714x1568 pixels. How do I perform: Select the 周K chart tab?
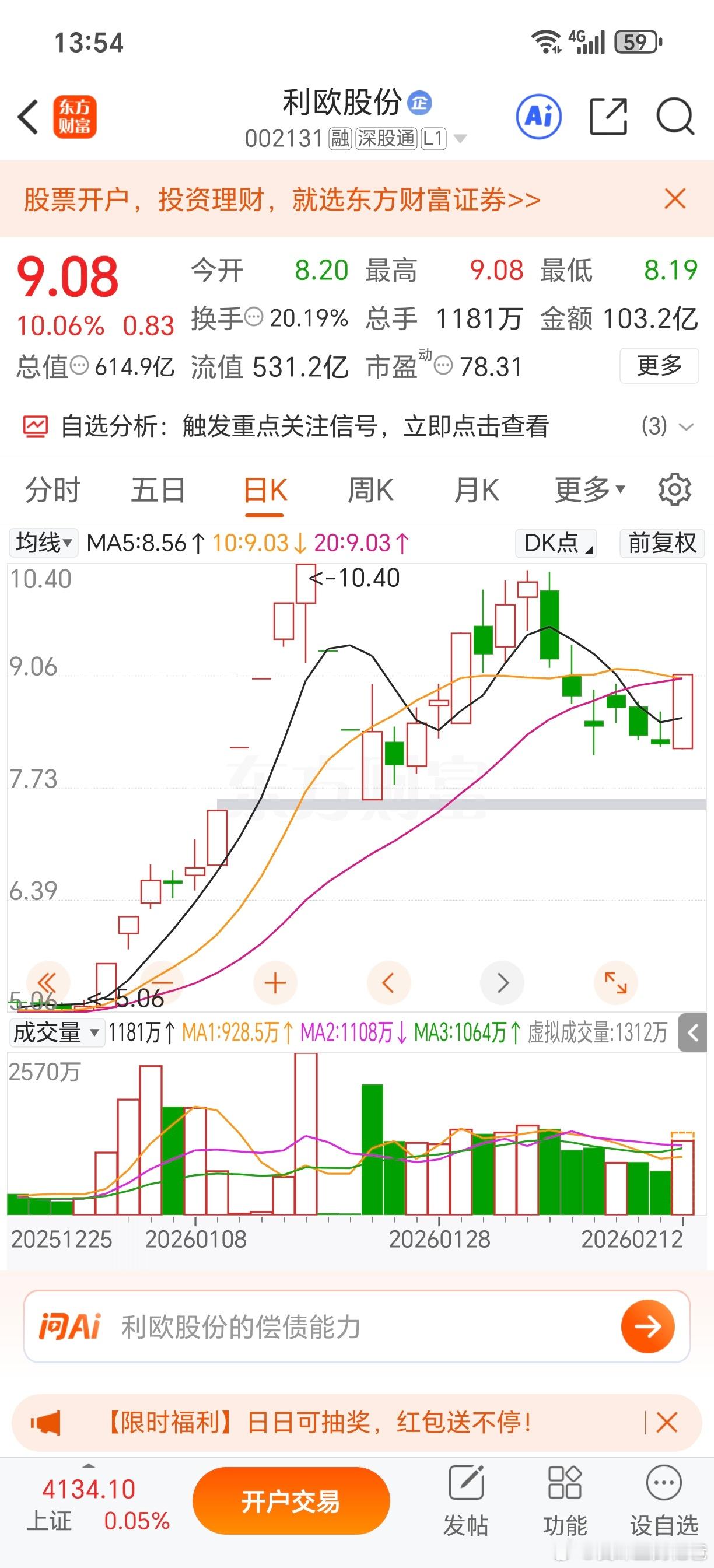(370, 491)
